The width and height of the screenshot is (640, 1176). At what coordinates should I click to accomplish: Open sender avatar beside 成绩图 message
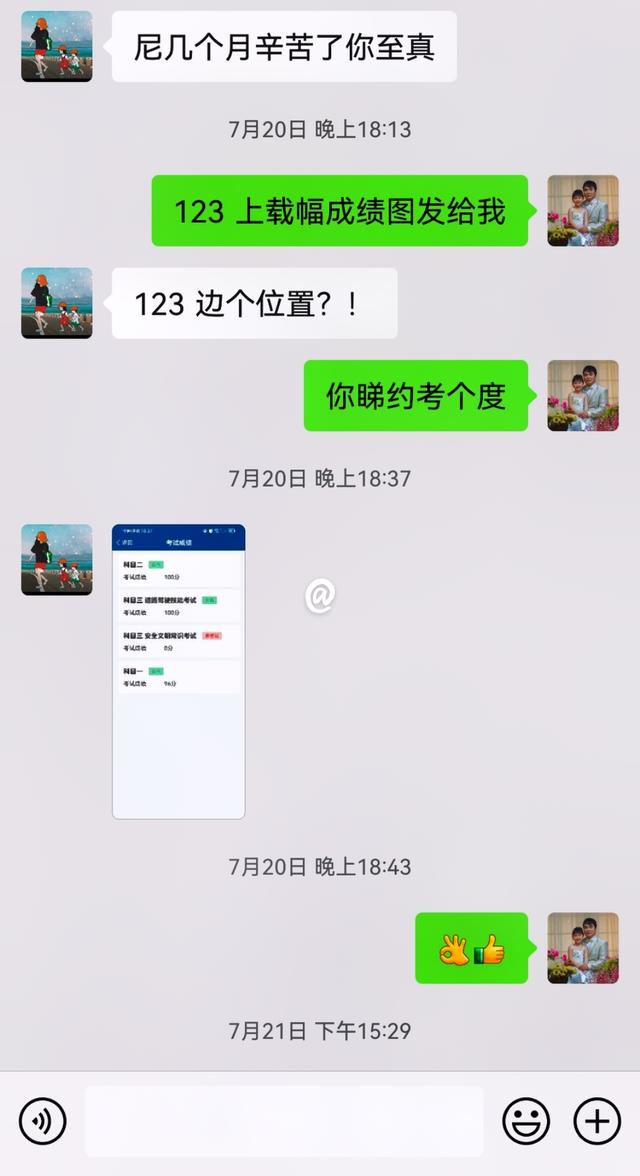[583, 210]
